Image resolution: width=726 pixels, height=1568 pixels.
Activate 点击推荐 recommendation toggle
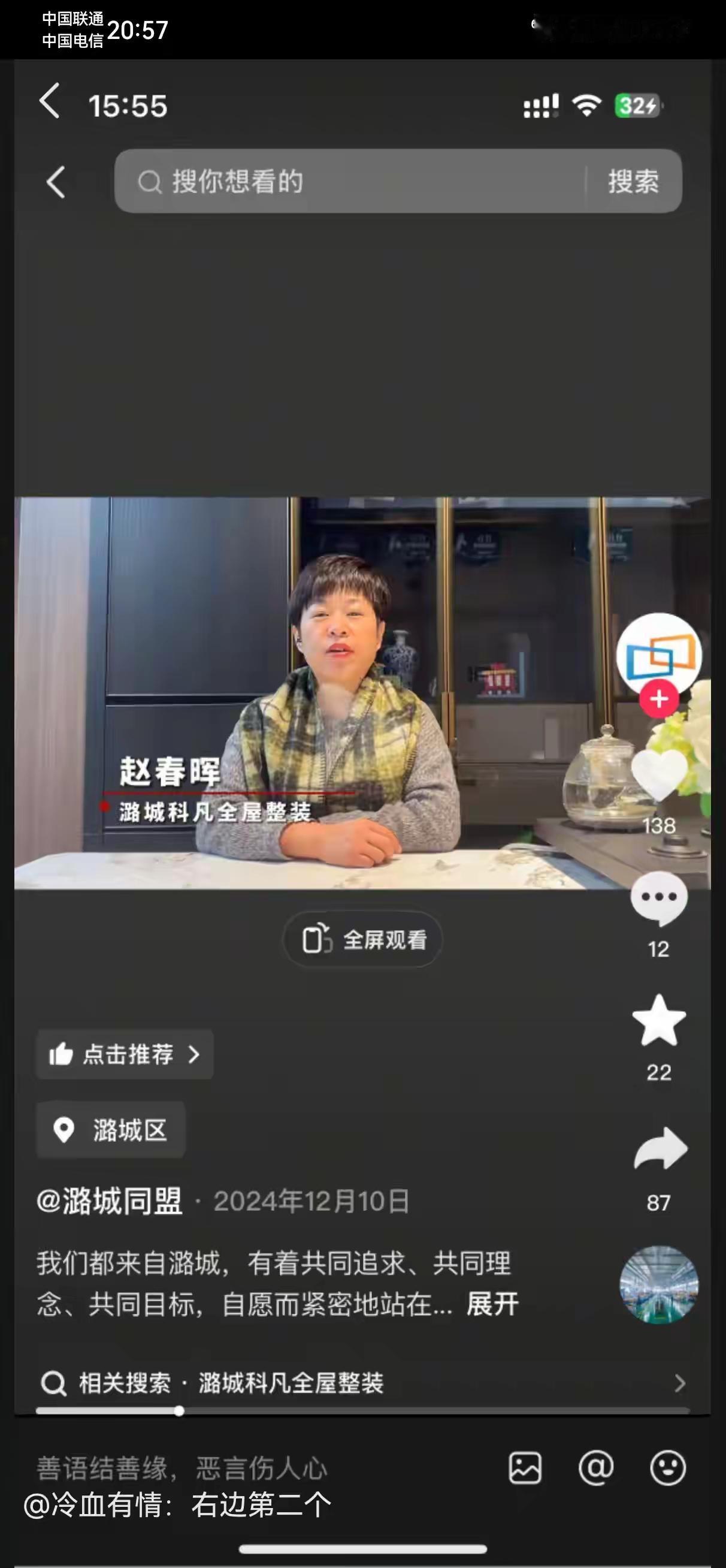pos(124,1055)
